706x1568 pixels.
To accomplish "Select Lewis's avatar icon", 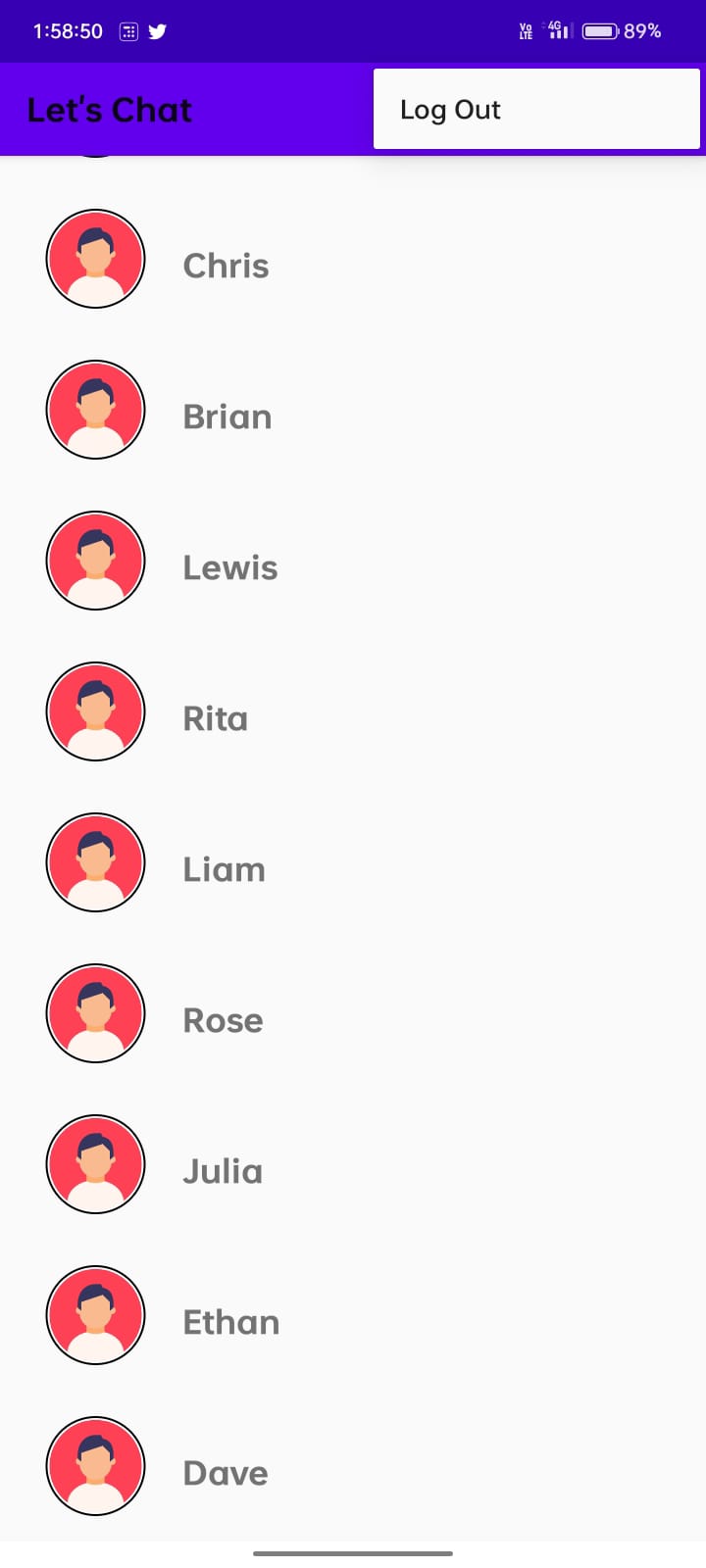I will click(95, 560).
